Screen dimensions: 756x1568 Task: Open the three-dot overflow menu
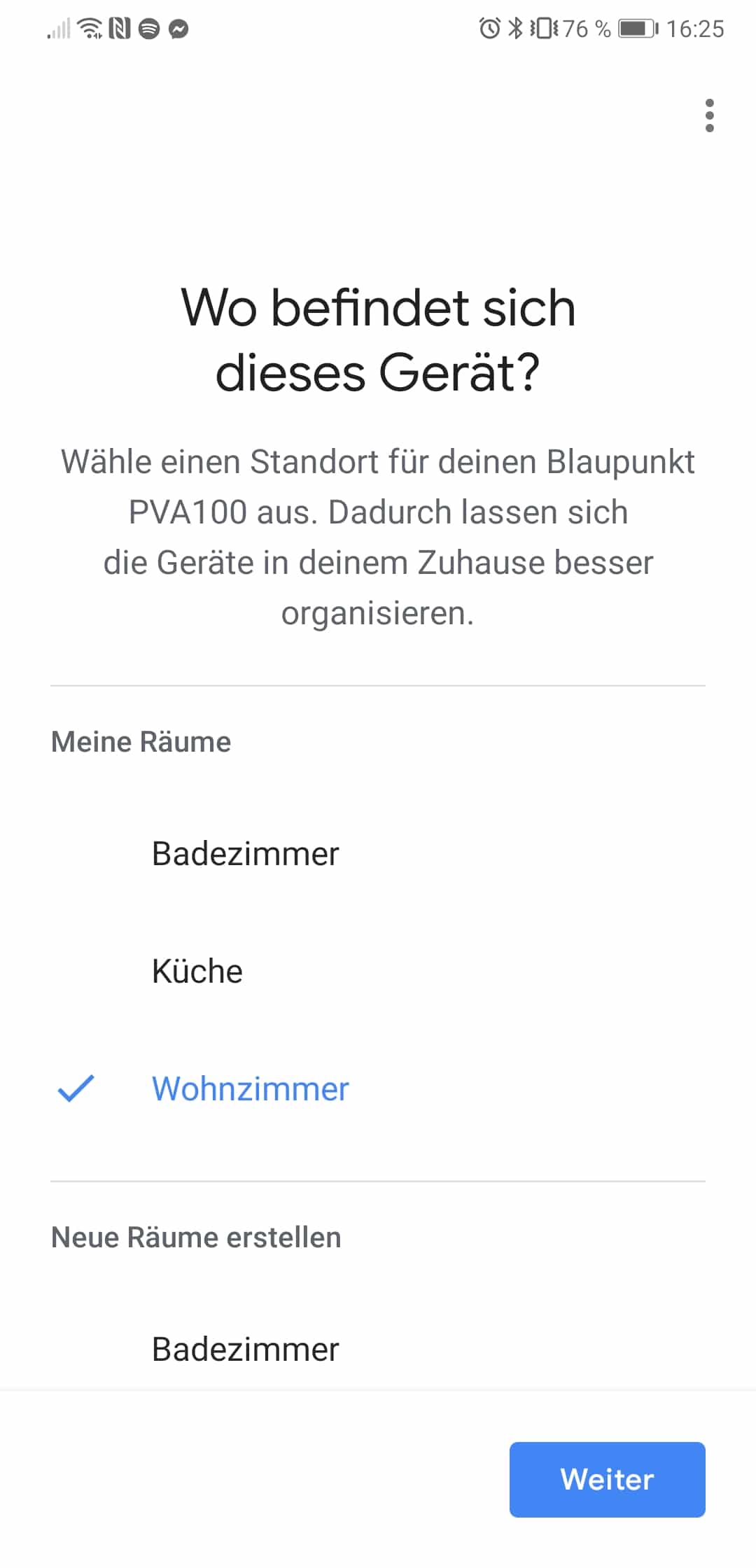coord(709,115)
